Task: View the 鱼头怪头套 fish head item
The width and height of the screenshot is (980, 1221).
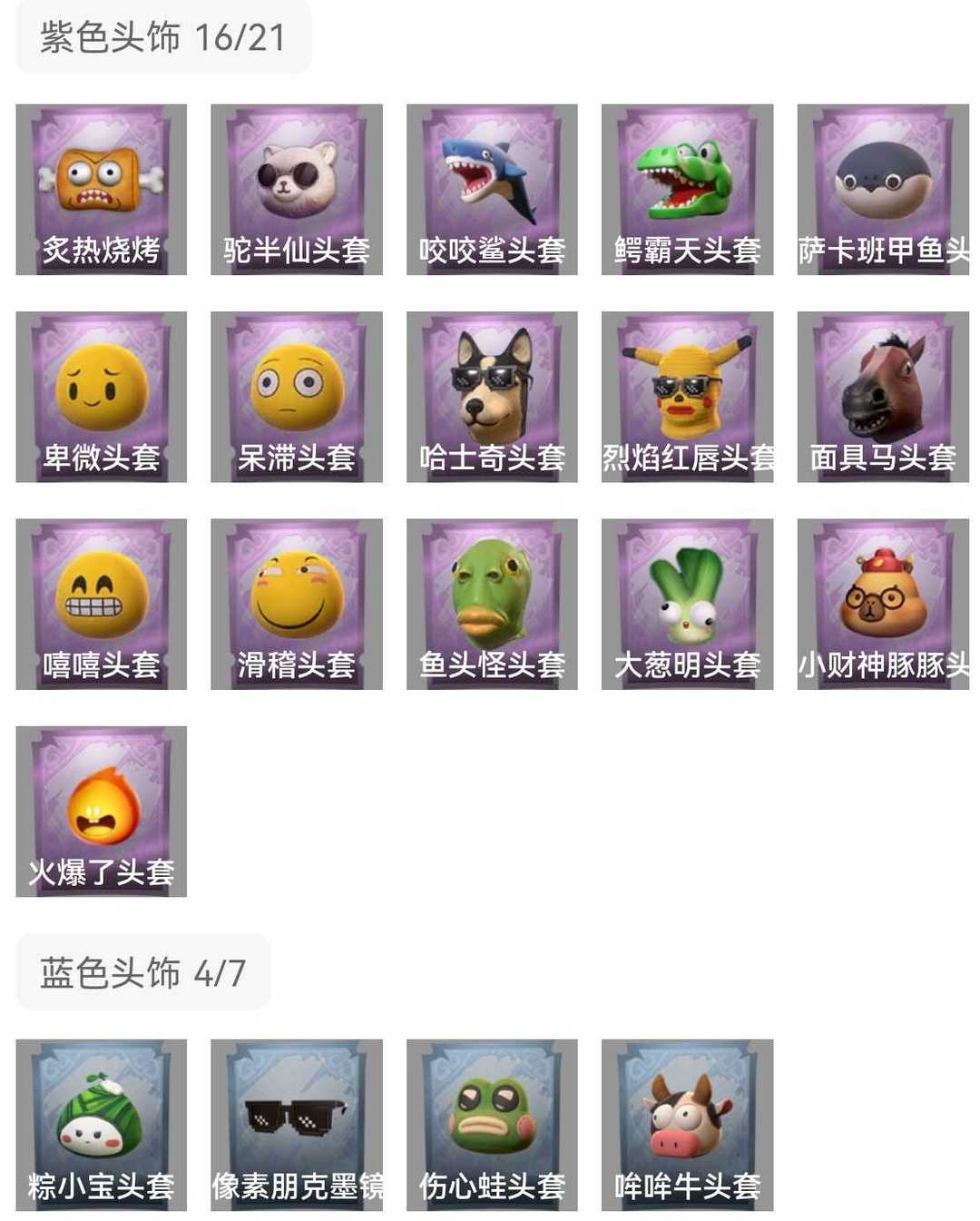Action: (x=491, y=604)
